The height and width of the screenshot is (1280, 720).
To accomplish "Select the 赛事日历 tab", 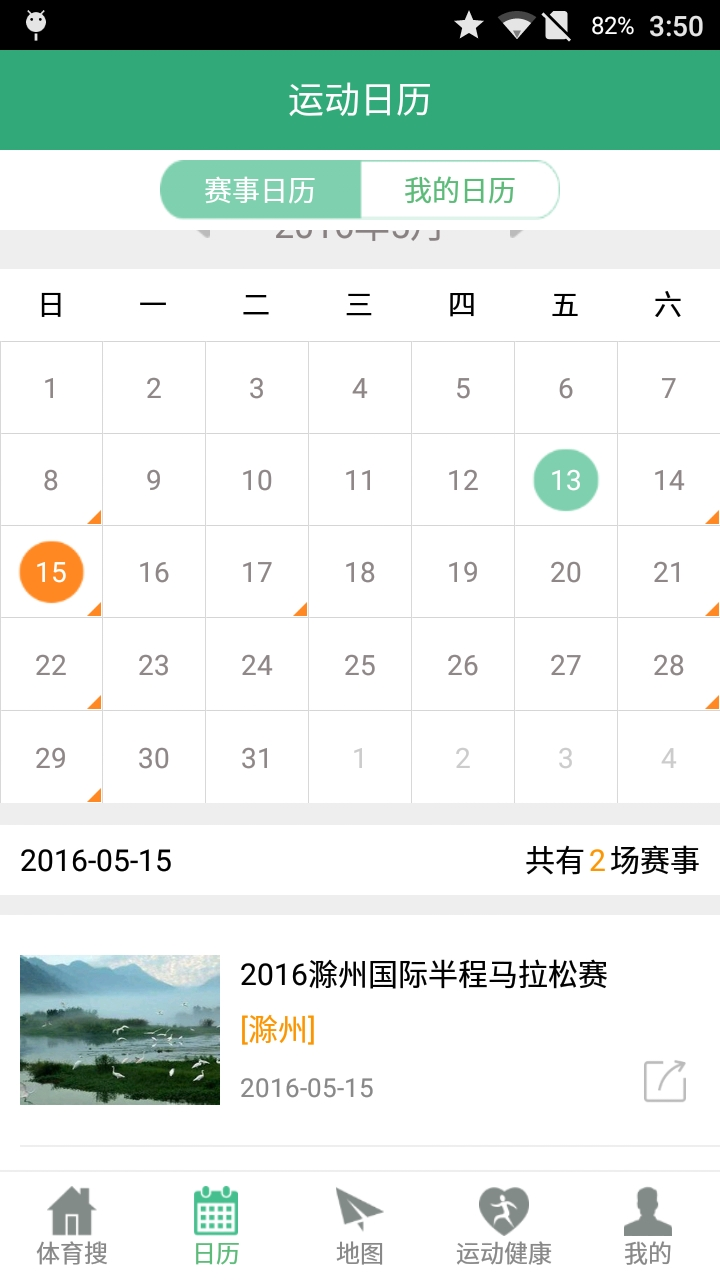I will [x=260, y=190].
